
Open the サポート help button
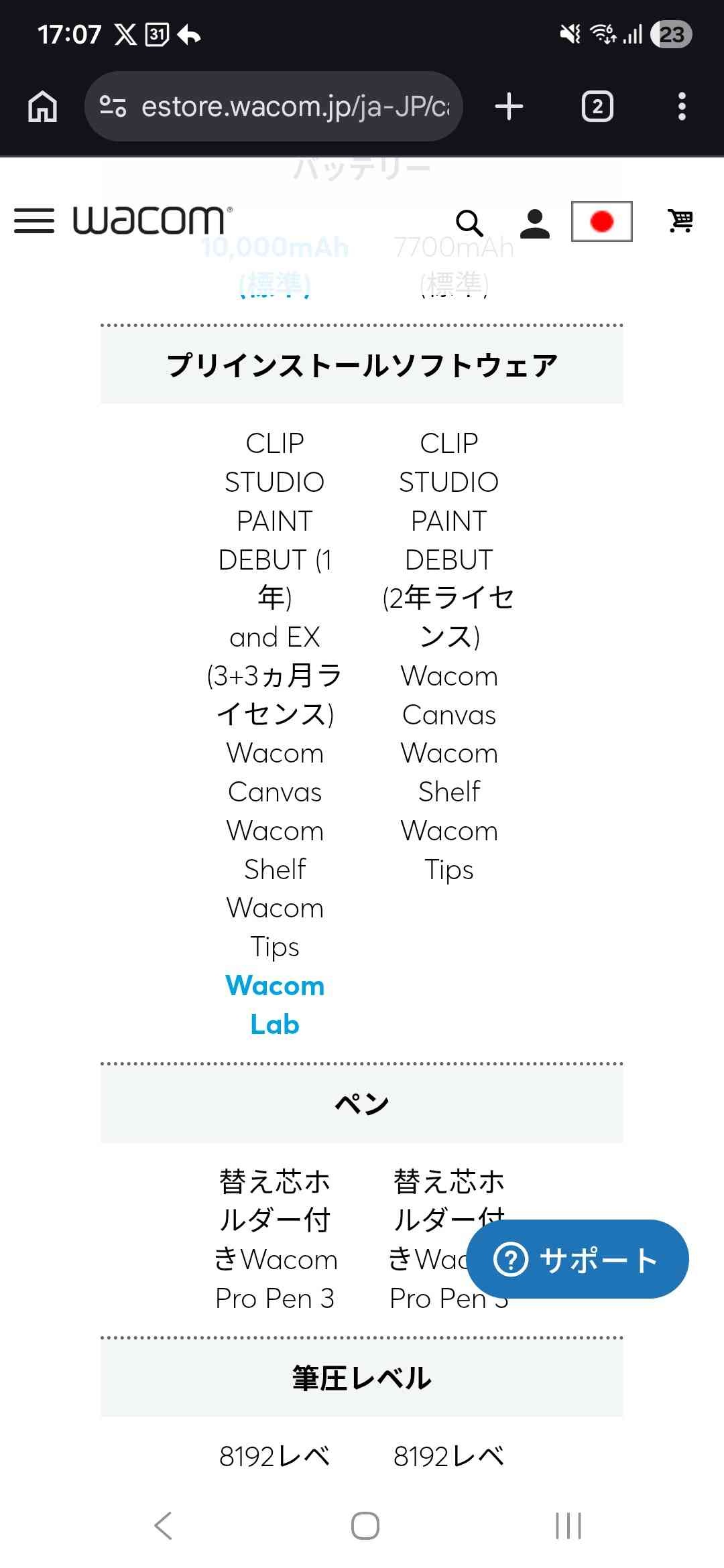coord(577,1259)
